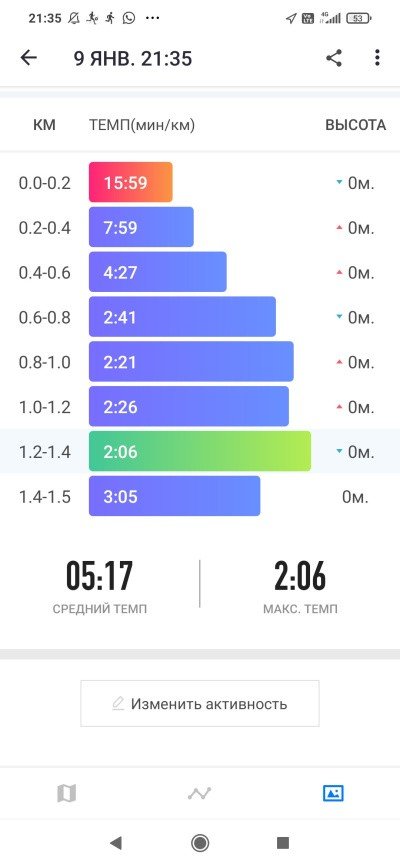
Task: Tap the system home button
Action: 200,842
